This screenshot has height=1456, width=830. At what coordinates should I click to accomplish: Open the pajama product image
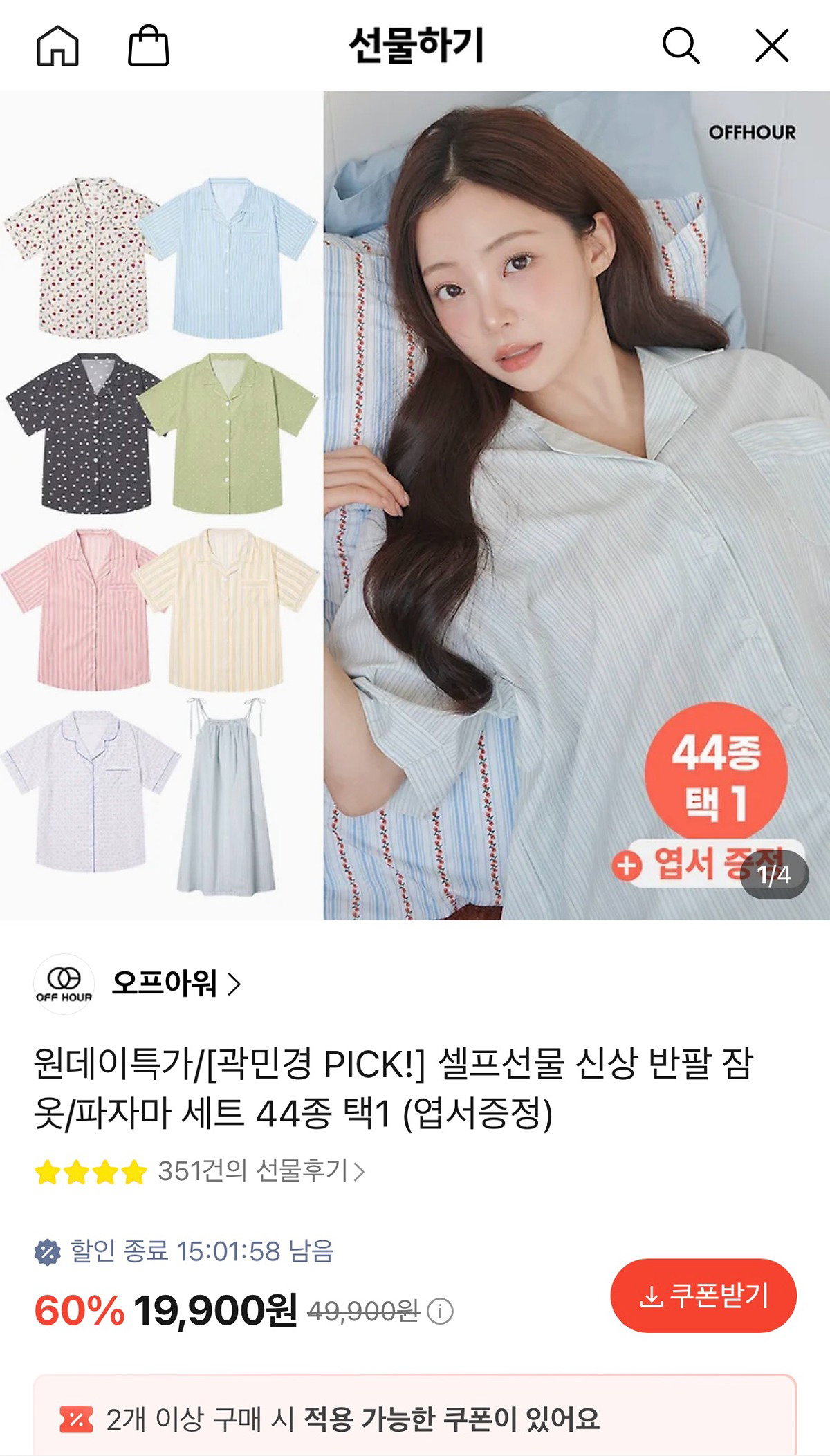point(415,505)
